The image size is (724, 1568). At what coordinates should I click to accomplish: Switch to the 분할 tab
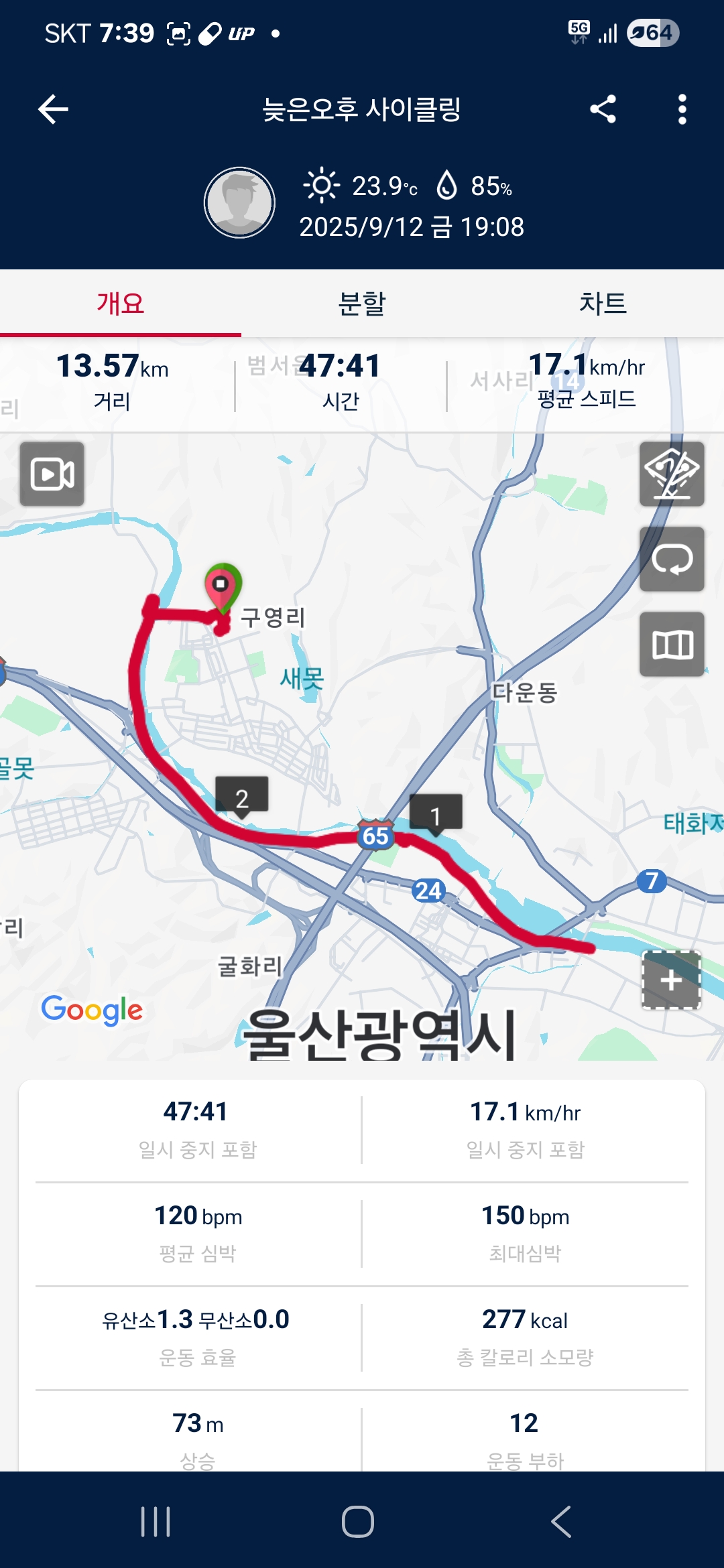pos(362,304)
